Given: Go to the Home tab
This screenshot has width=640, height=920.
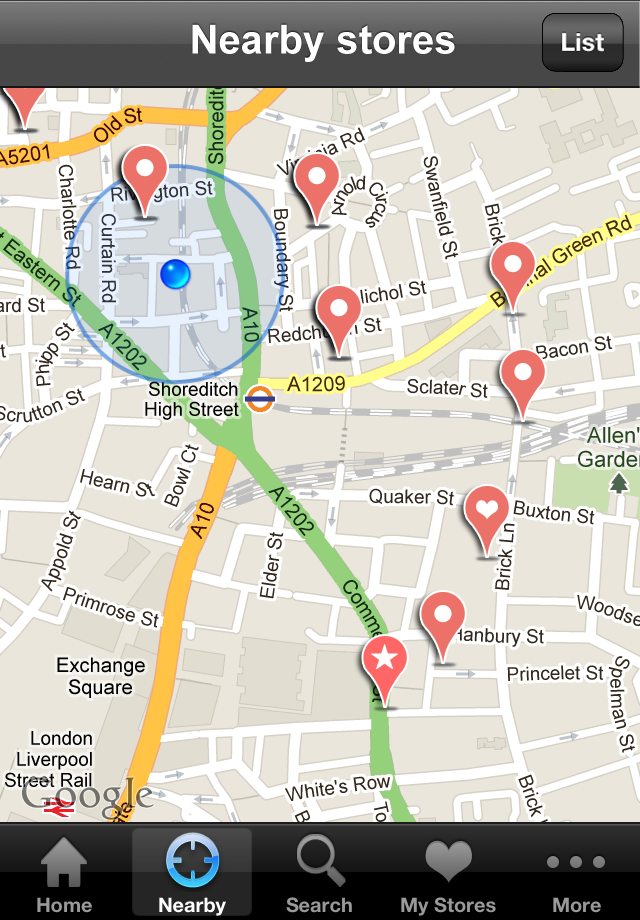Looking at the screenshot, I should 64,874.
